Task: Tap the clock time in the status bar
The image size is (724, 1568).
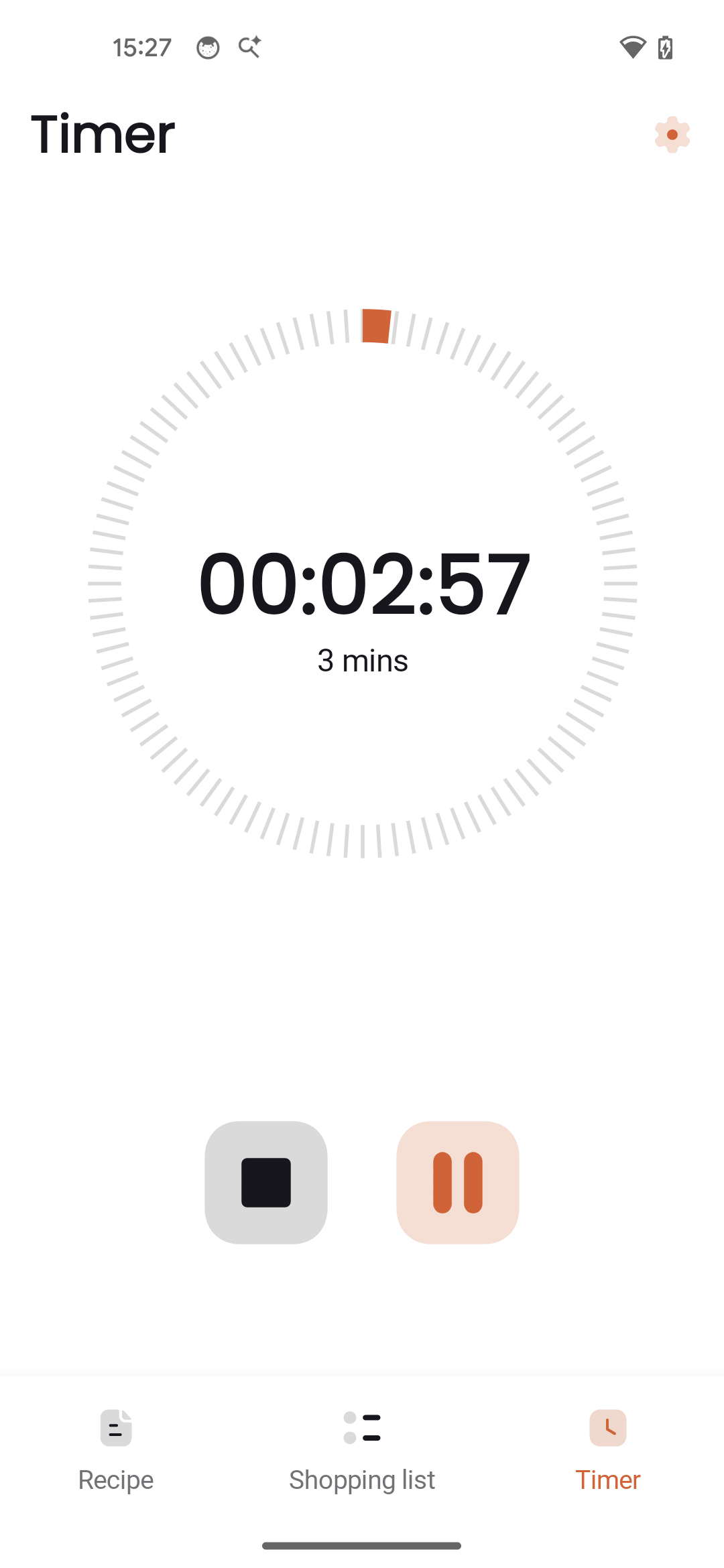Action: tap(141, 47)
